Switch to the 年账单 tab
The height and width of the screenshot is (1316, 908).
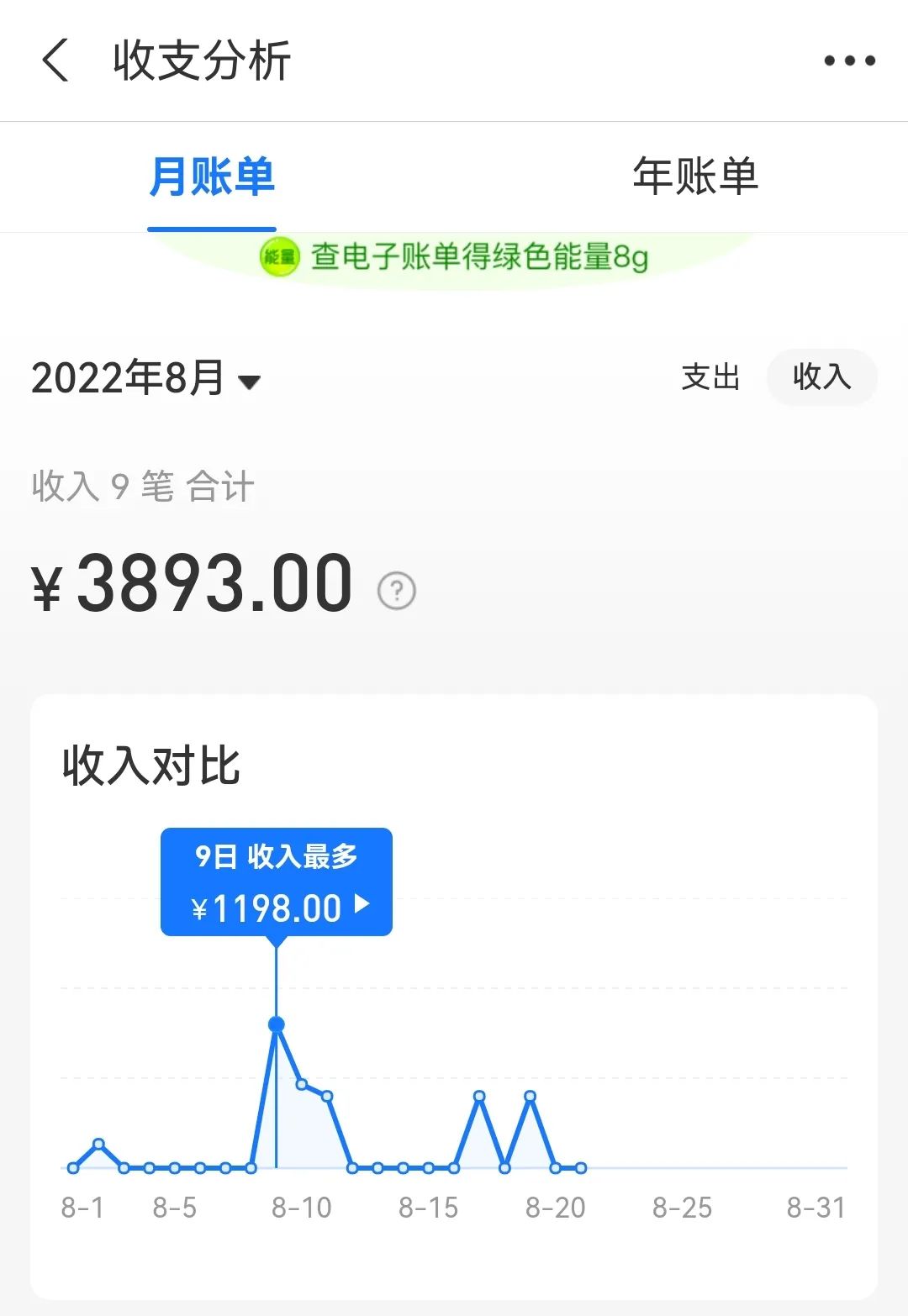(x=695, y=177)
